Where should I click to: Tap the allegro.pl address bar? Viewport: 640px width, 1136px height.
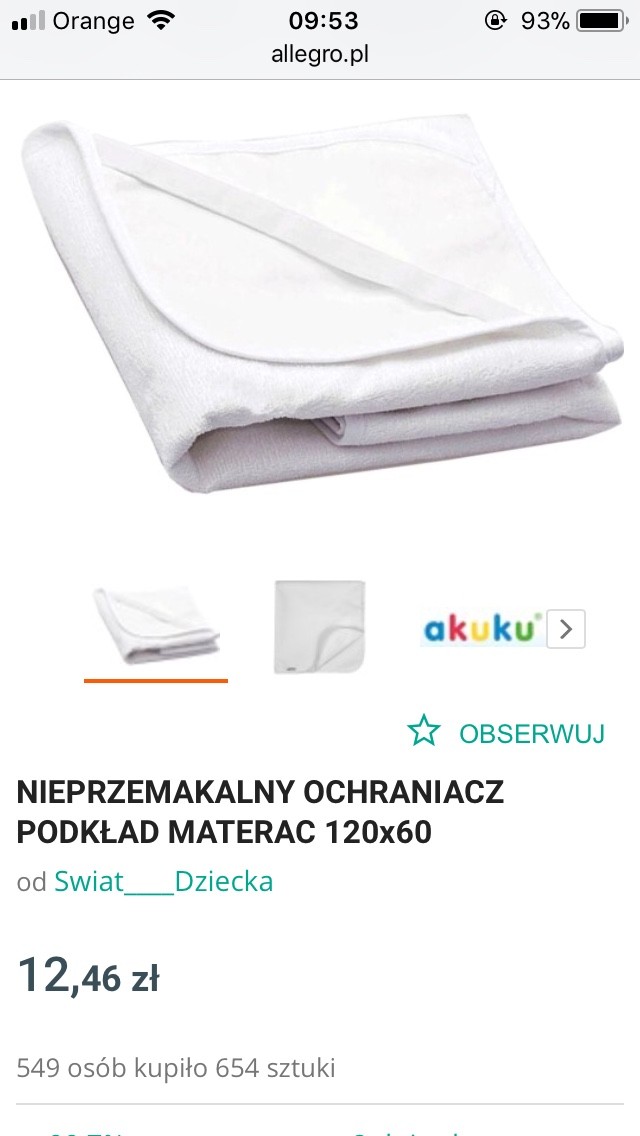pos(320,56)
